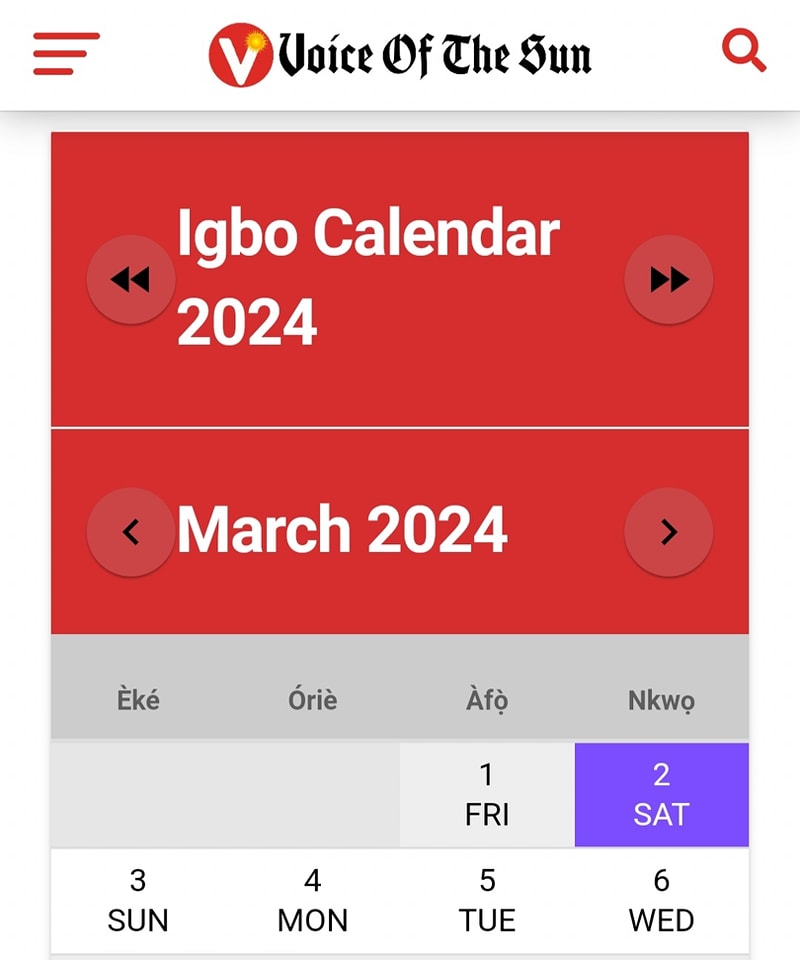Jump forward to the next year
800x960 pixels.
coord(669,280)
